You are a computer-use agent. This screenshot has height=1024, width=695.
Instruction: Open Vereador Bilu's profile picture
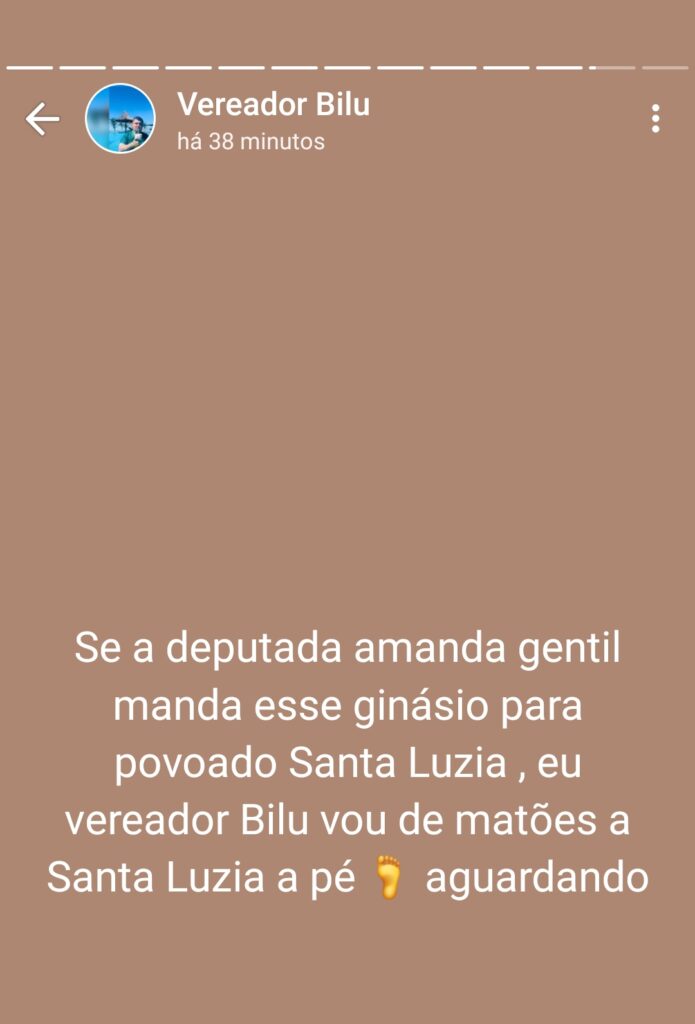(120, 119)
